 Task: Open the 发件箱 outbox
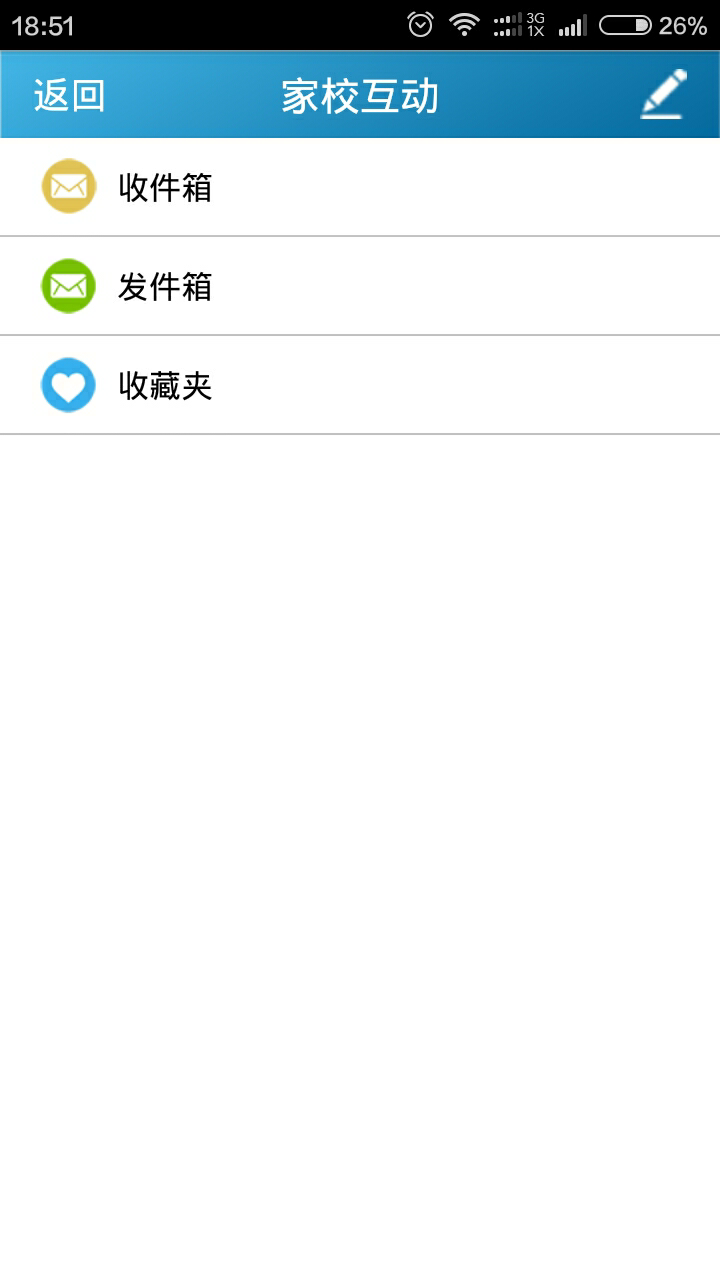click(x=360, y=286)
